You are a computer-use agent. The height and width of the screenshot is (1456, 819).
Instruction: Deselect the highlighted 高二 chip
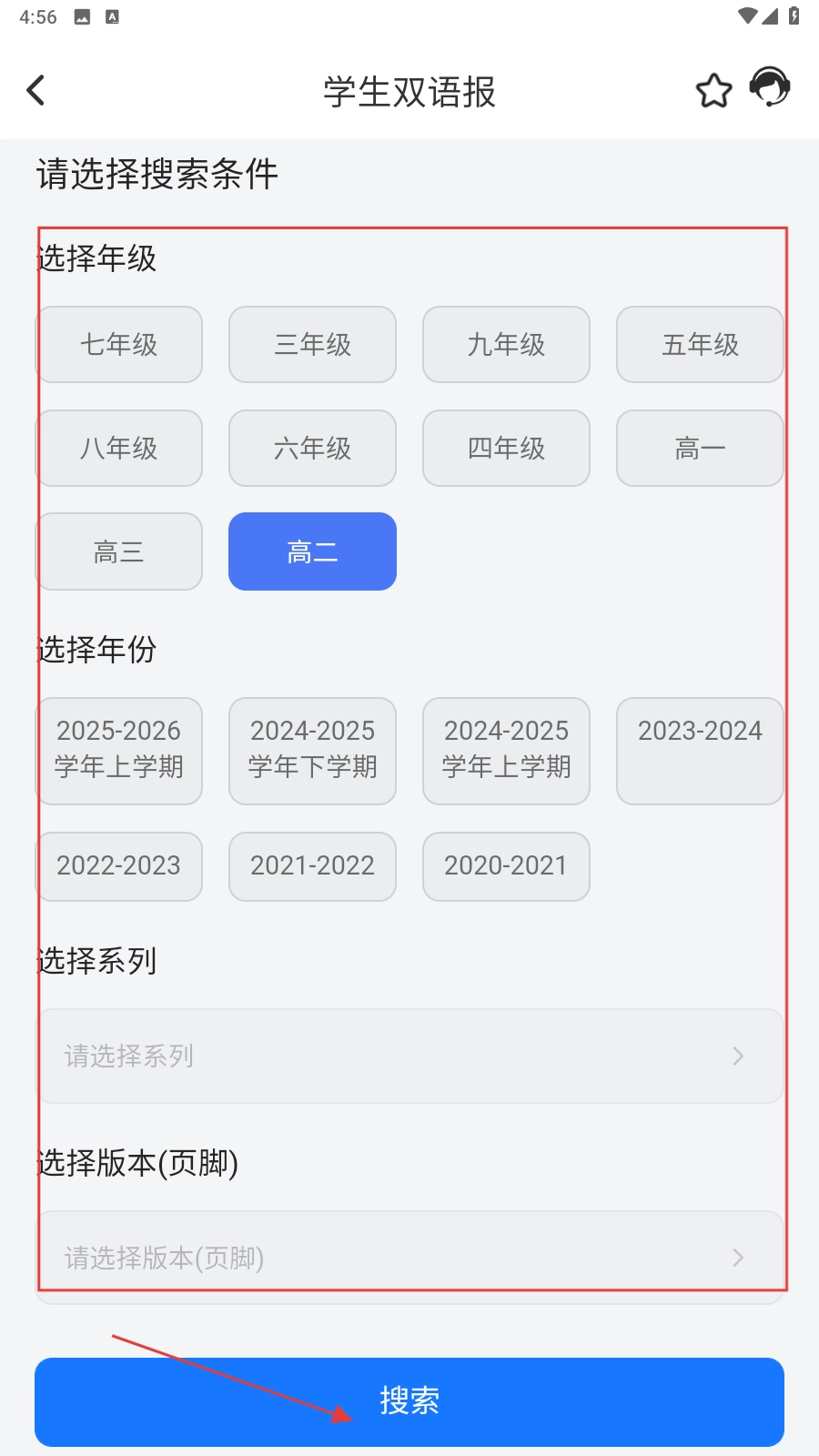point(312,551)
